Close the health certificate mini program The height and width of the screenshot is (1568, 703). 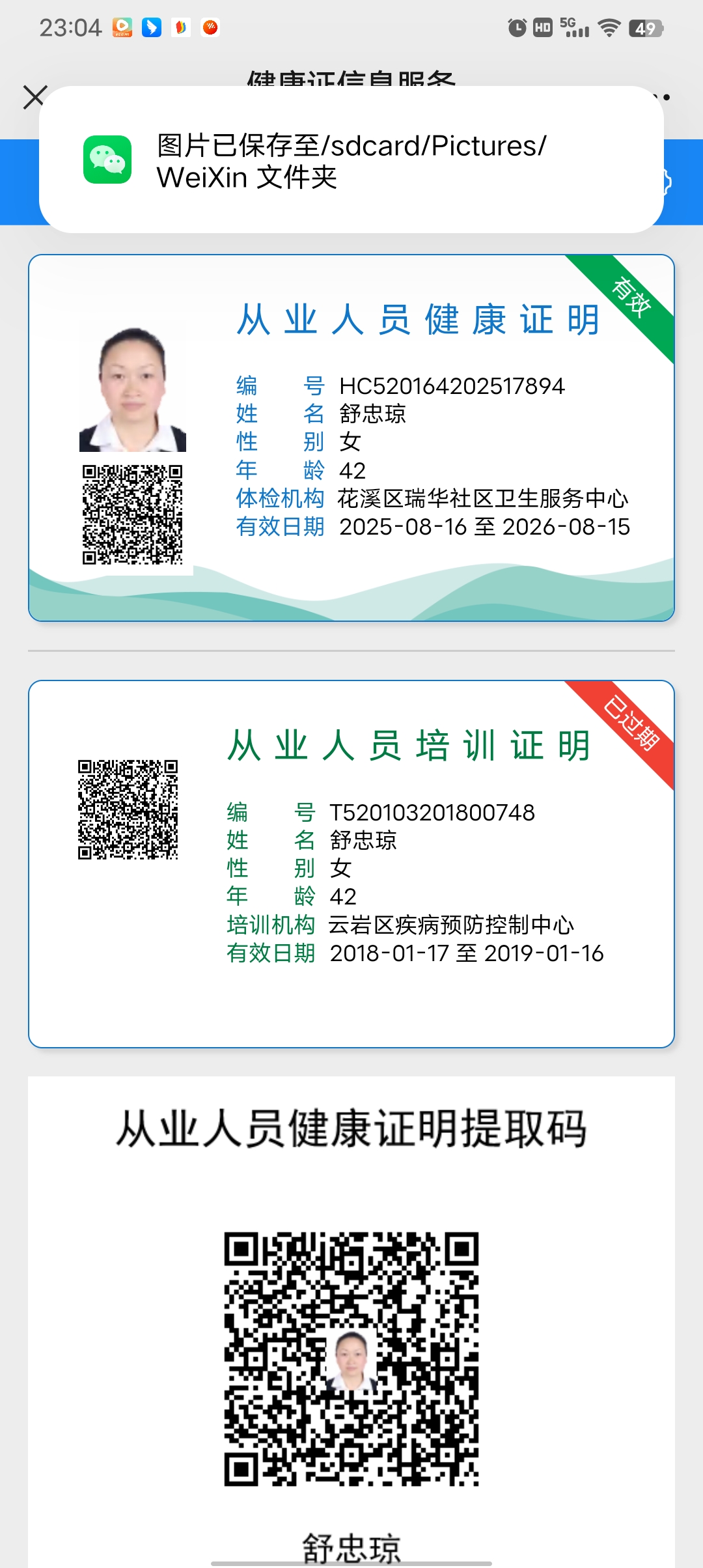pyautogui.click(x=34, y=97)
